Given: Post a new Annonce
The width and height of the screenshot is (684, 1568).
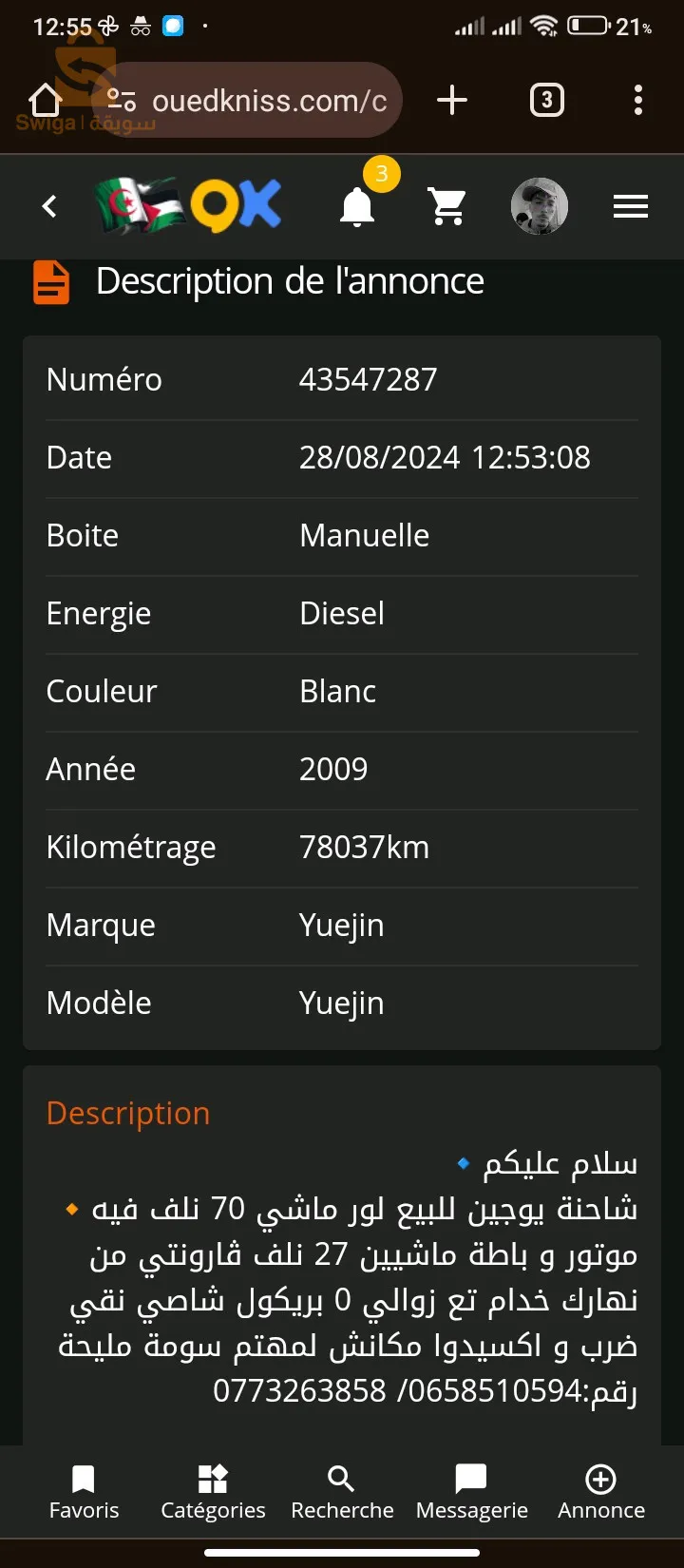Looking at the screenshot, I should [600, 1492].
